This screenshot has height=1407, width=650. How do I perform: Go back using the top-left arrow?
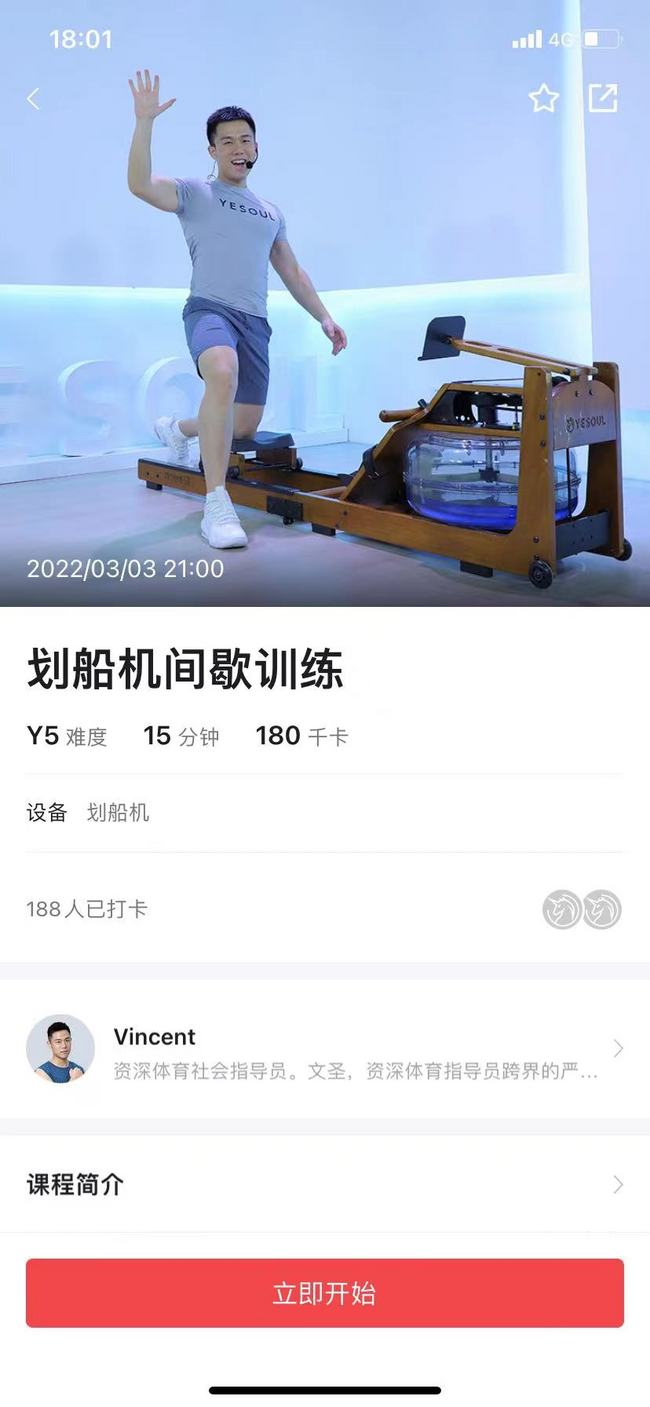tap(33, 98)
